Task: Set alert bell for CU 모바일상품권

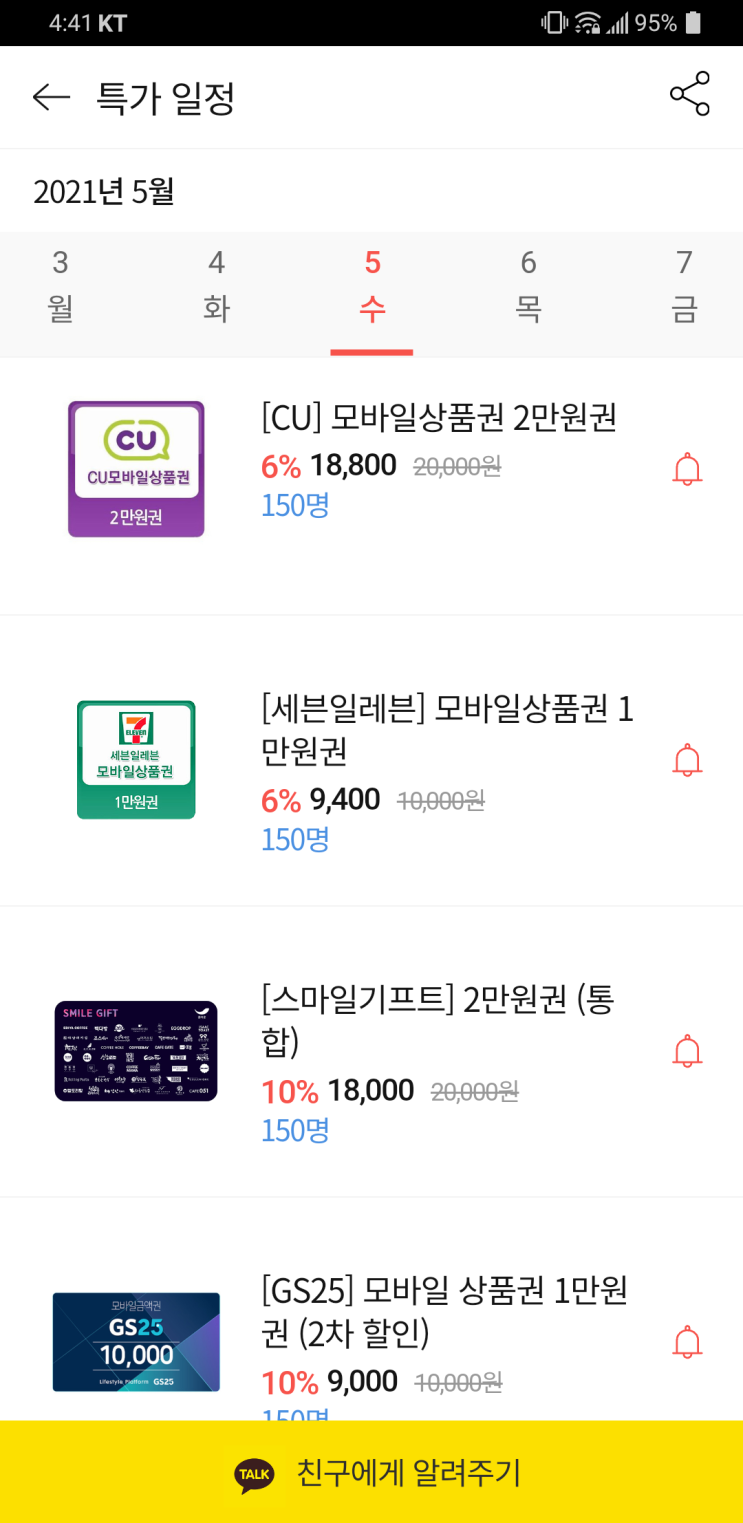Action: (x=687, y=469)
